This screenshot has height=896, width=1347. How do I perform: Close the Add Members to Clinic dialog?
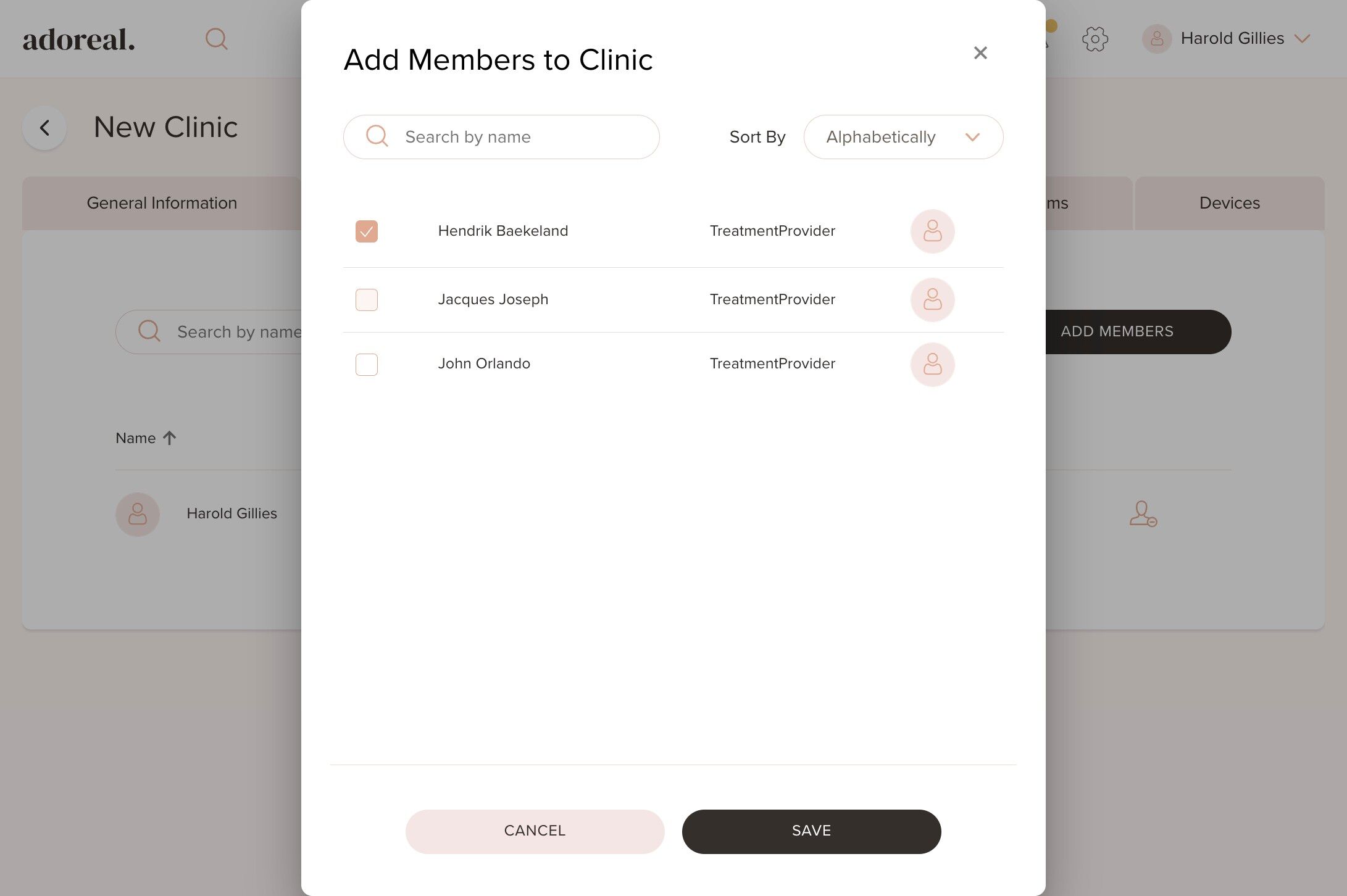pyautogui.click(x=980, y=53)
